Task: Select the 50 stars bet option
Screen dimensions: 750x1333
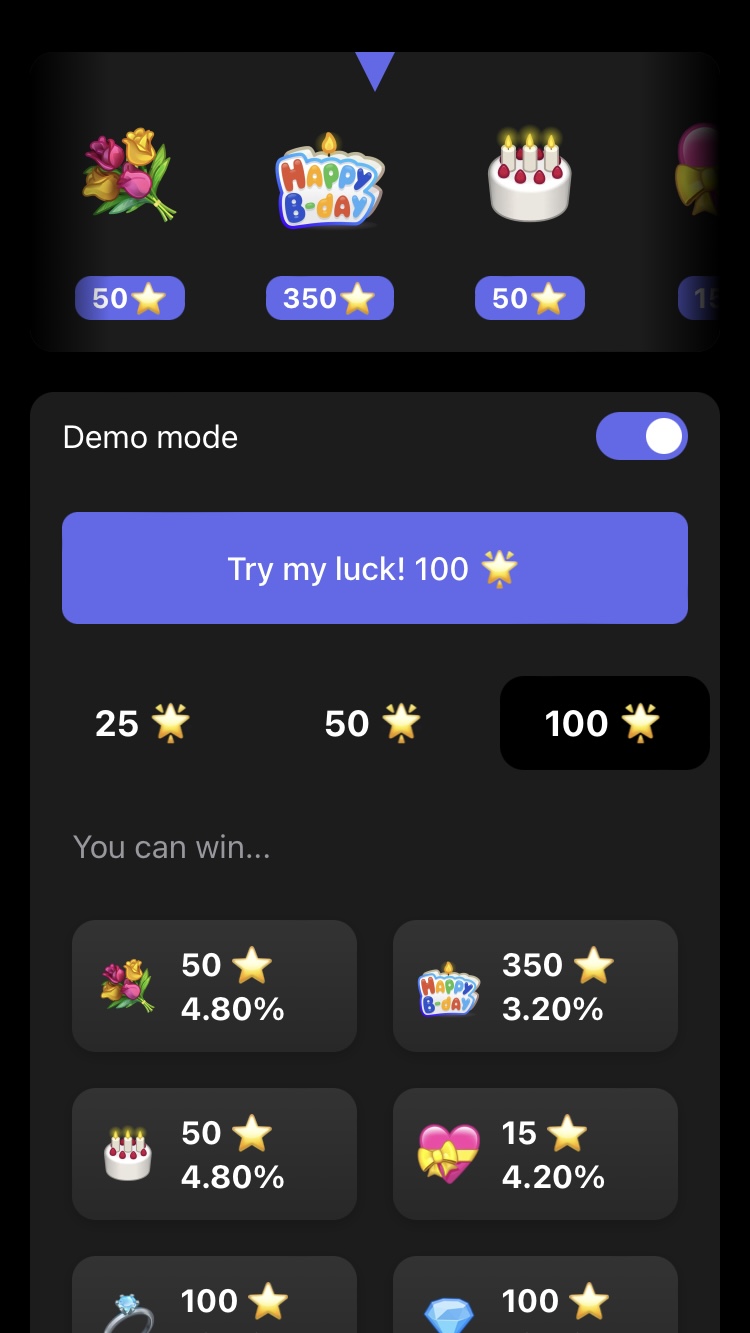Action: [x=374, y=723]
